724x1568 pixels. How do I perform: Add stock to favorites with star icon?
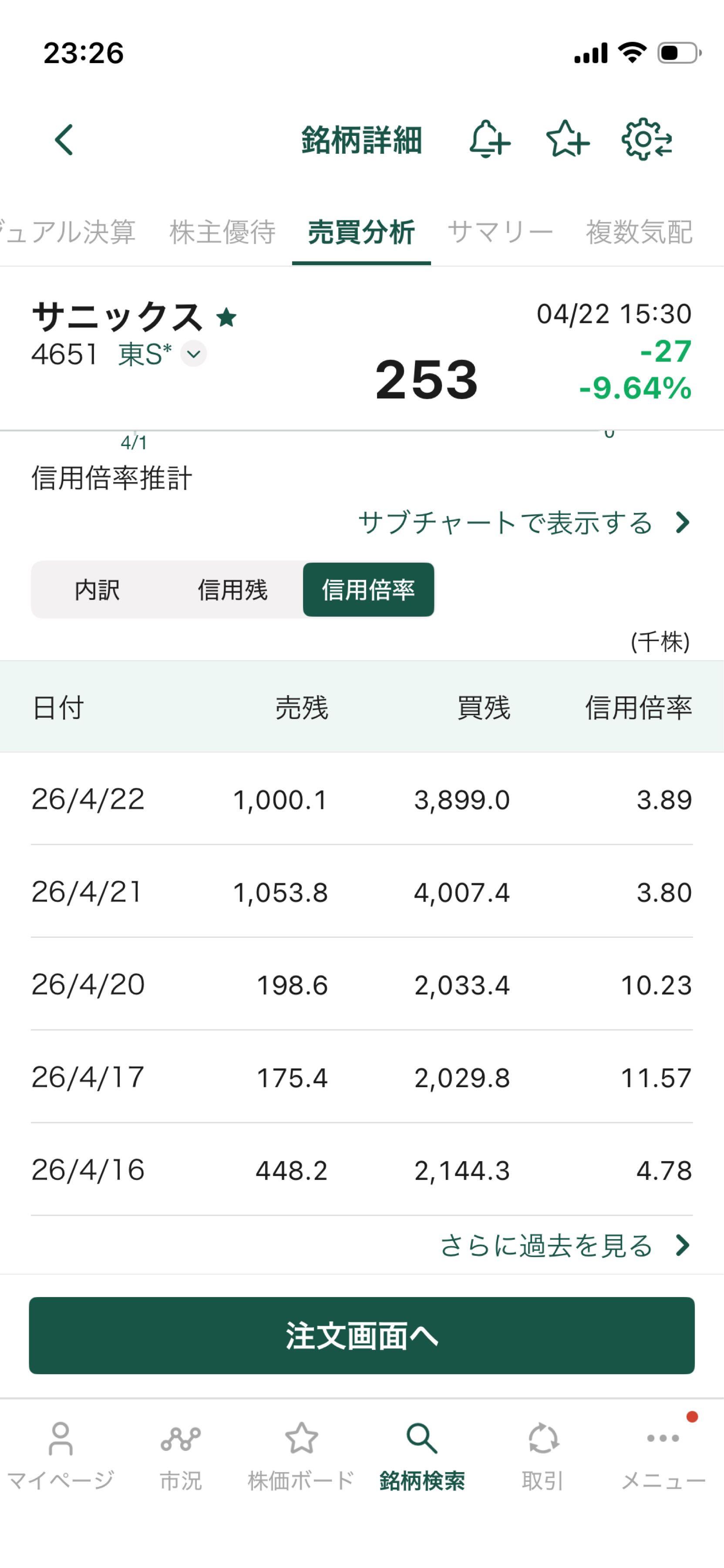click(x=568, y=139)
